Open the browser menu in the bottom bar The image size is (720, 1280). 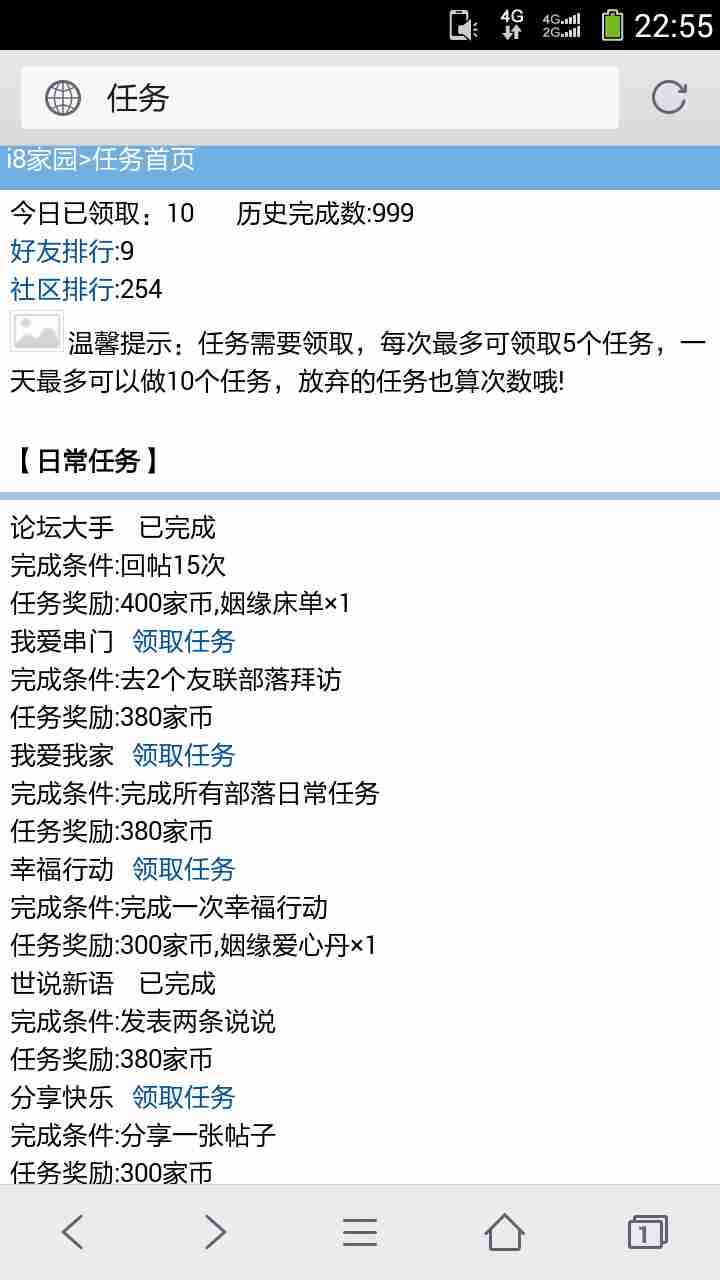(x=360, y=1232)
